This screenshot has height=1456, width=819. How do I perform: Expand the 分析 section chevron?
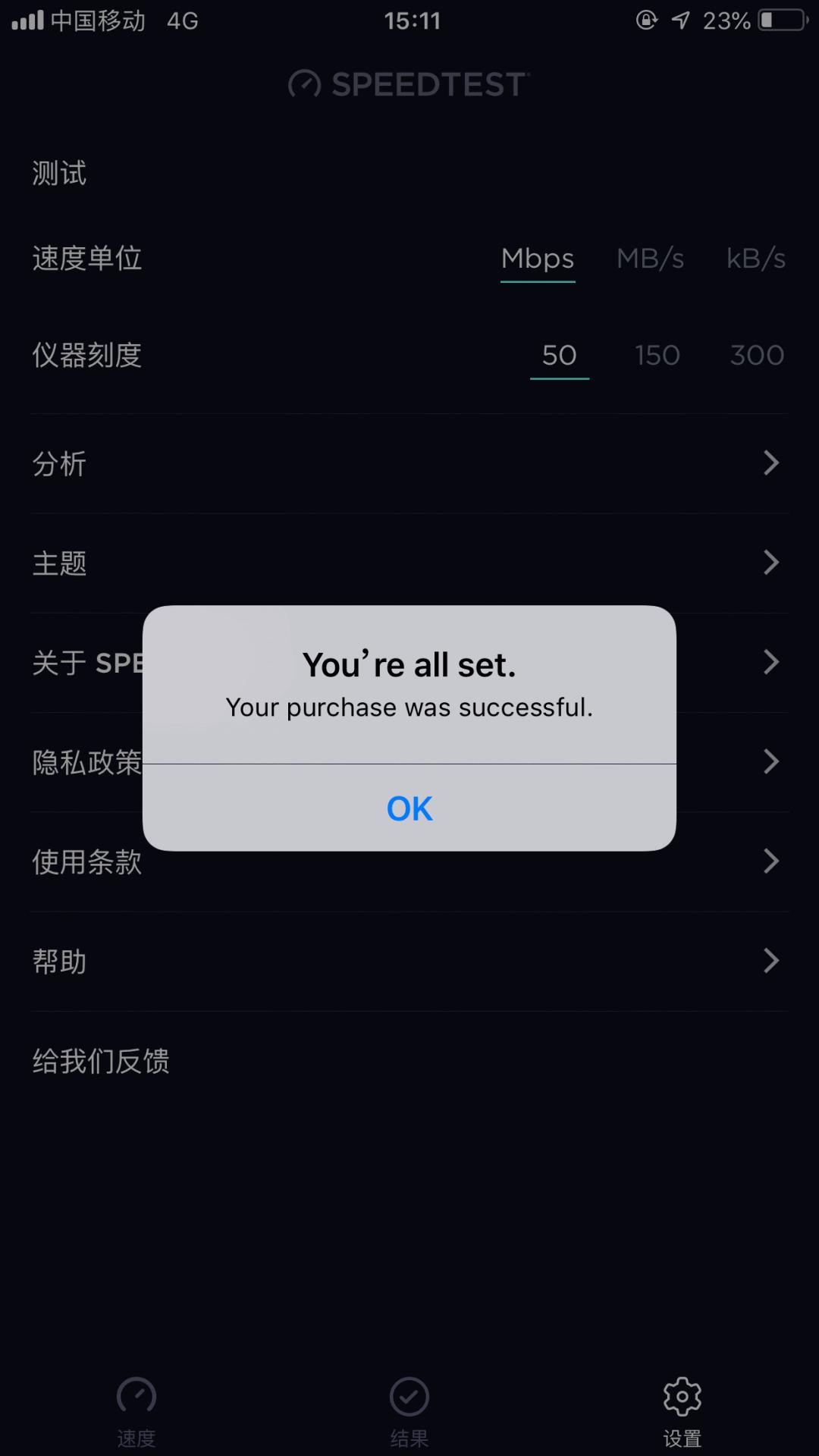770,463
